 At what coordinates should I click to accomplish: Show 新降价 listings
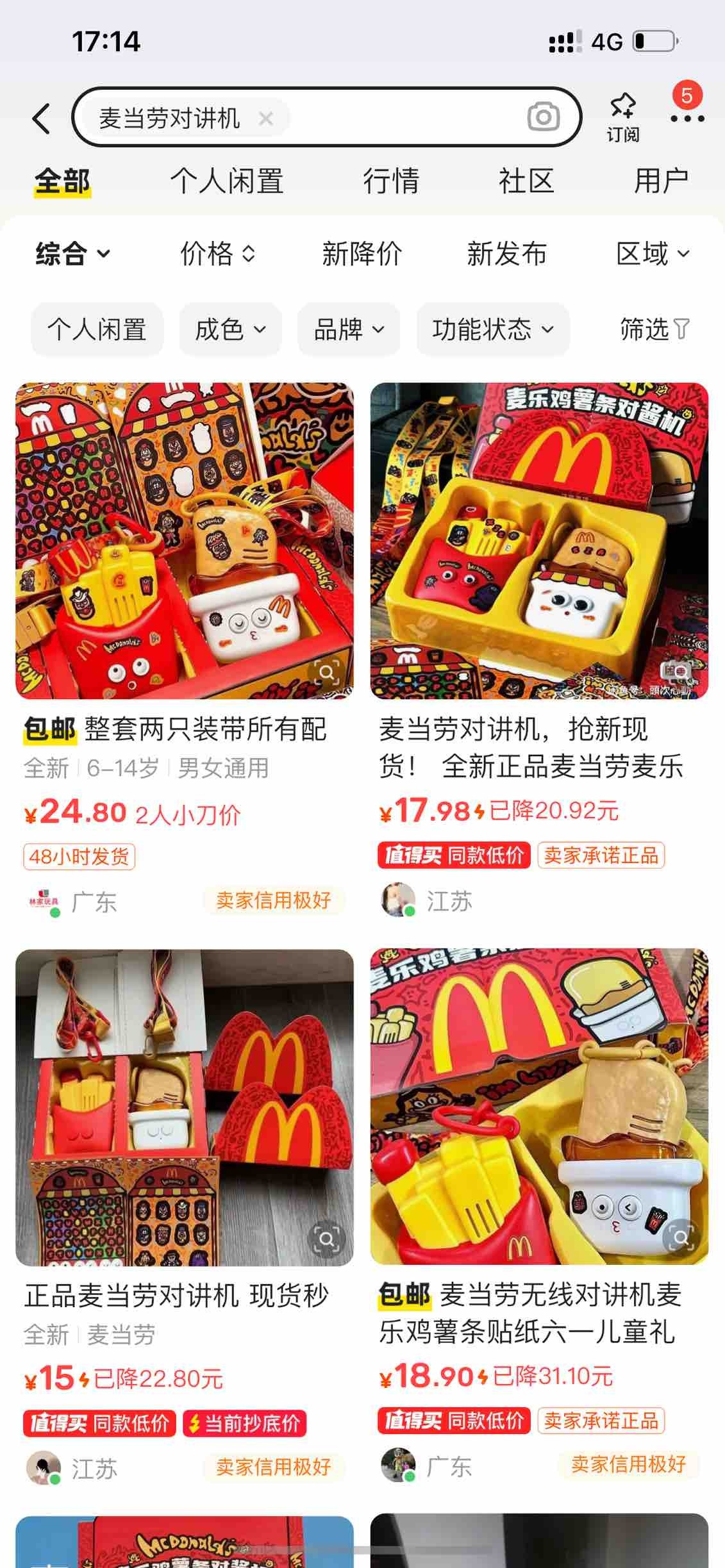(362, 254)
